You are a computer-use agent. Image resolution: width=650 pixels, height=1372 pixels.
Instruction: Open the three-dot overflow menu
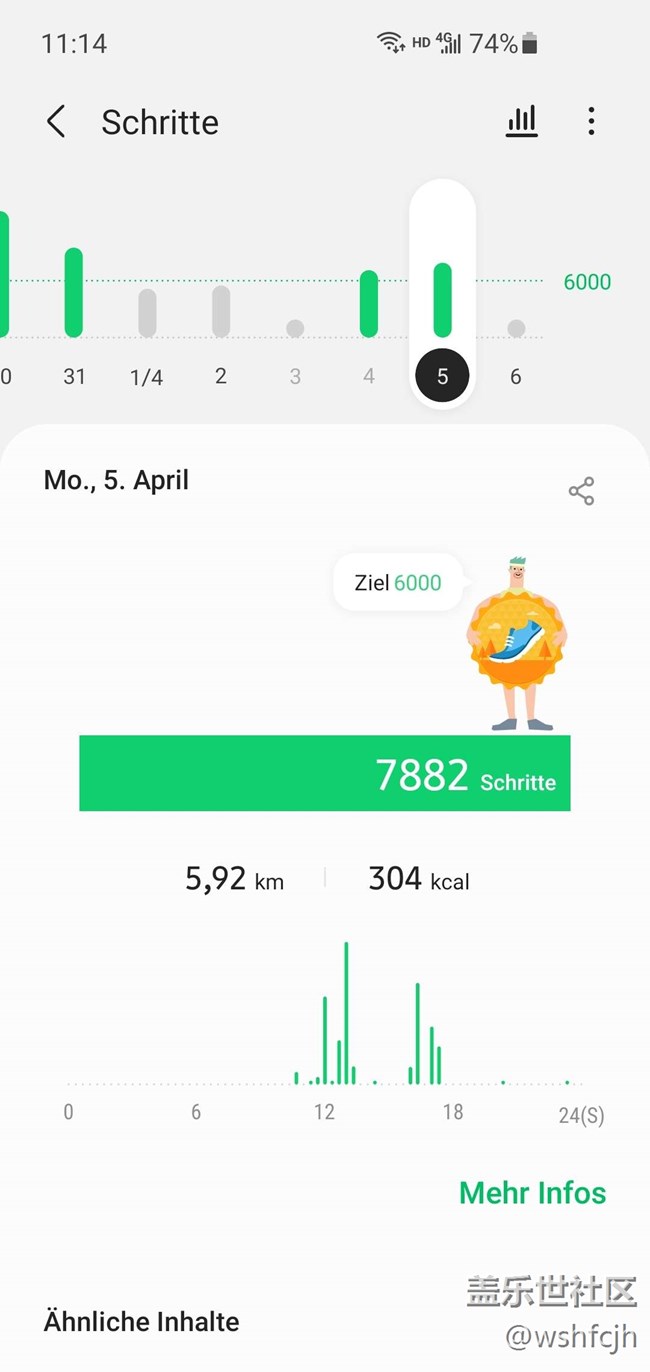pos(591,122)
